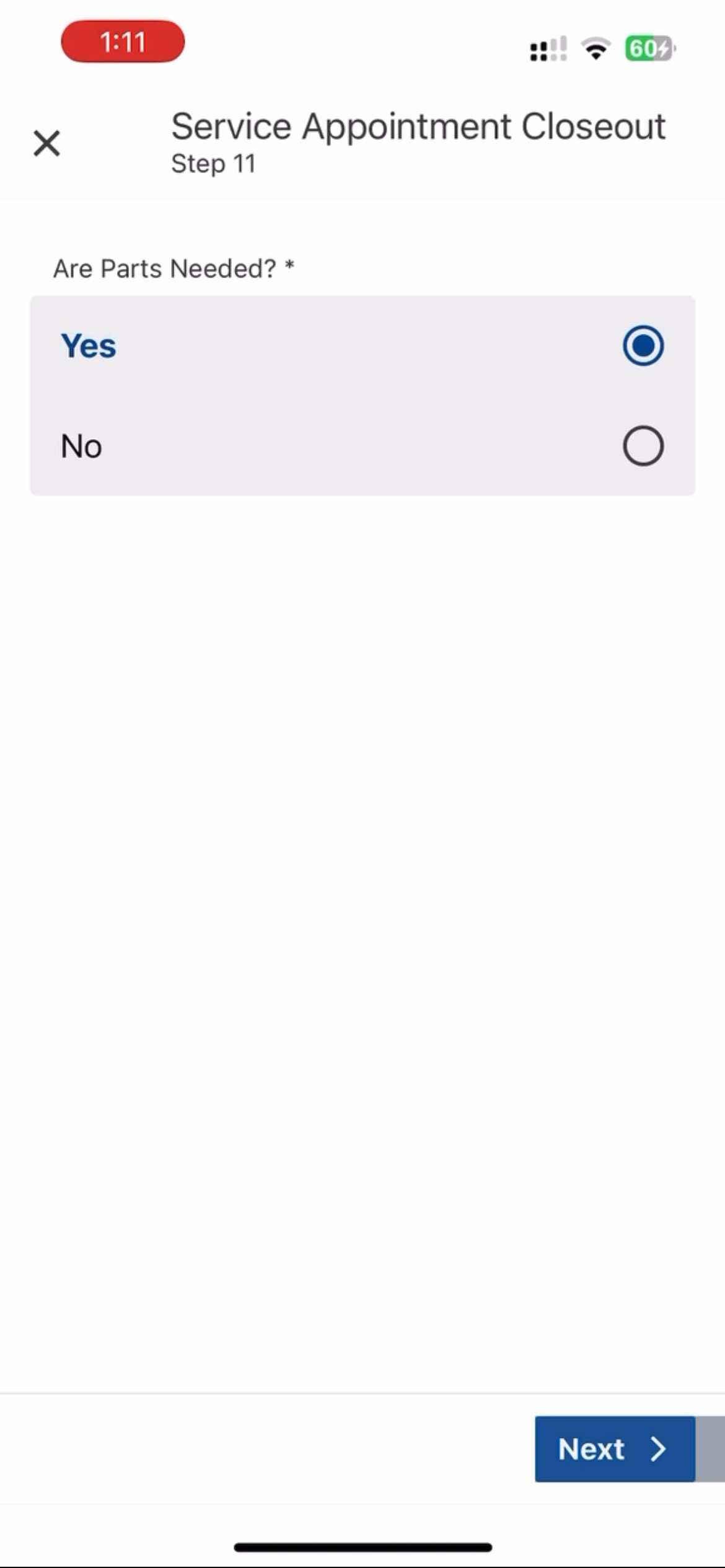Select Yes for Are Parts Needed
This screenshot has width=725, height=1568.
(x=643, y=346)
